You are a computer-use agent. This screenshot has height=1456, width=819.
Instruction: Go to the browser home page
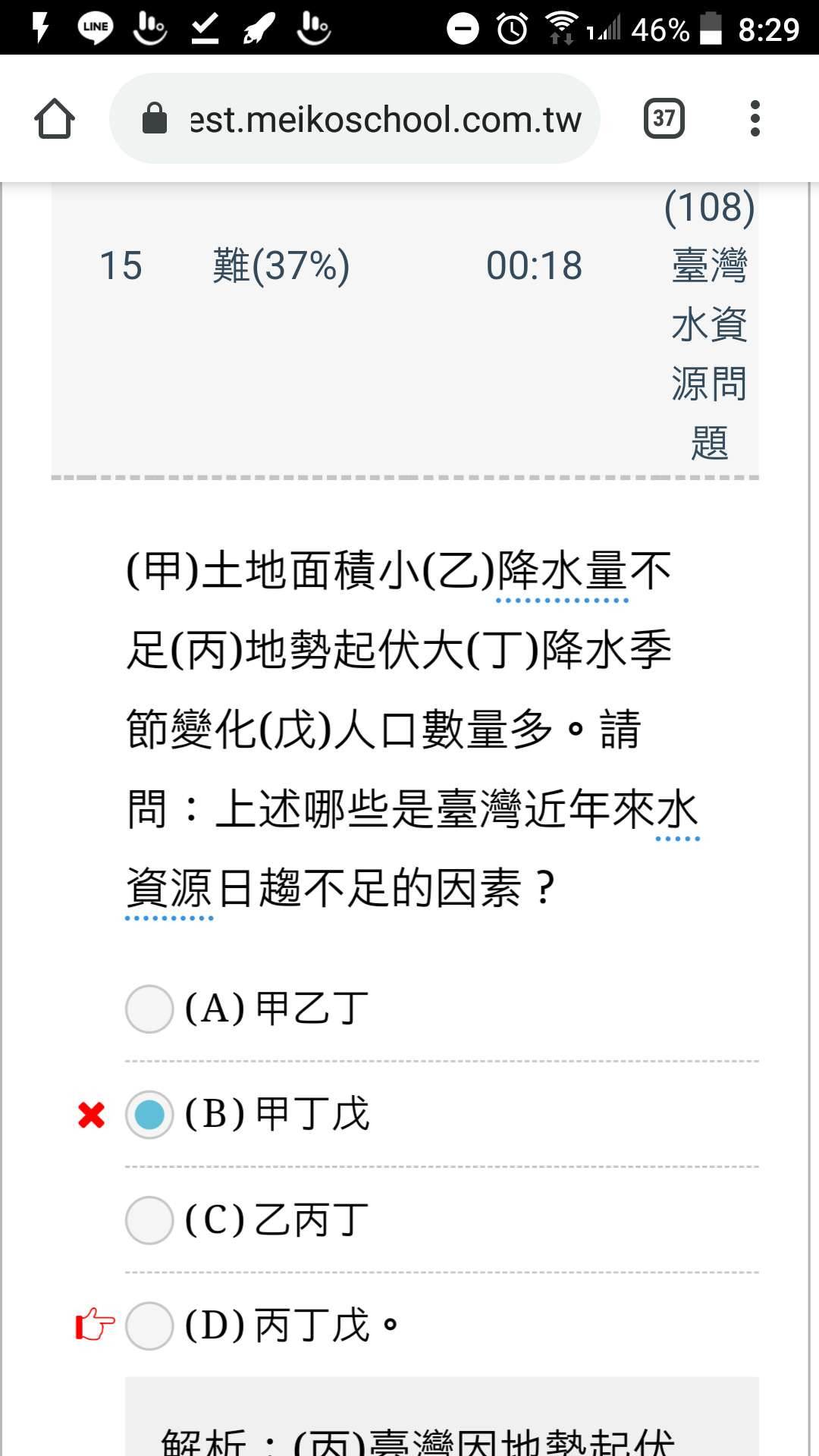tap(55, 119)
